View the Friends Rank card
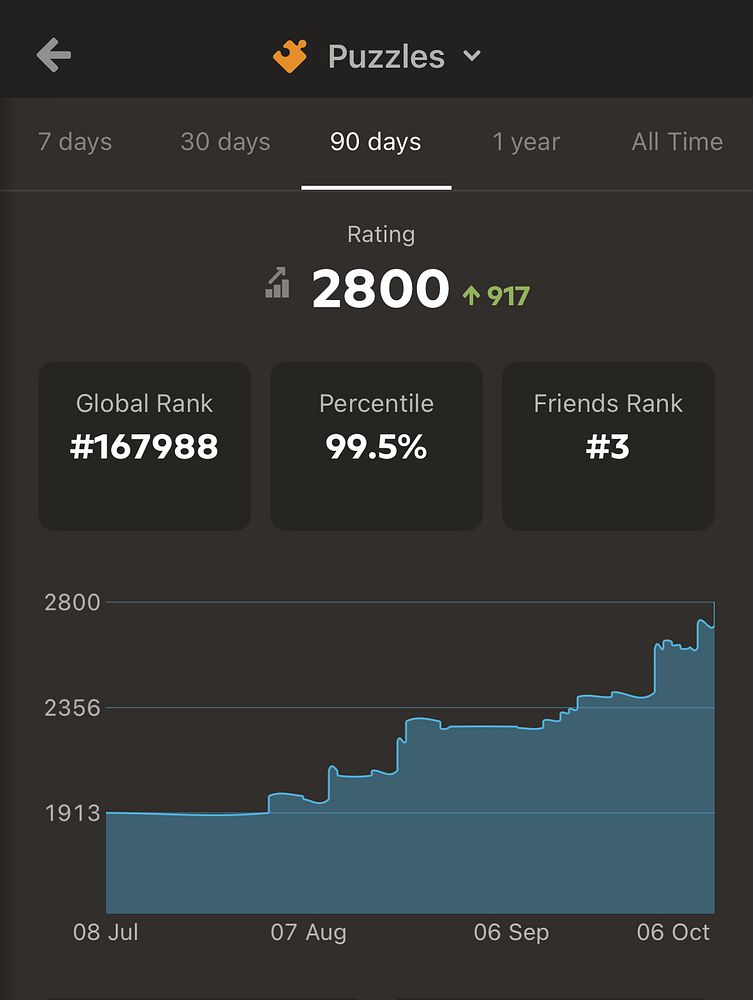Viewport: 753px width, 1000px height. tap(608, 445)
